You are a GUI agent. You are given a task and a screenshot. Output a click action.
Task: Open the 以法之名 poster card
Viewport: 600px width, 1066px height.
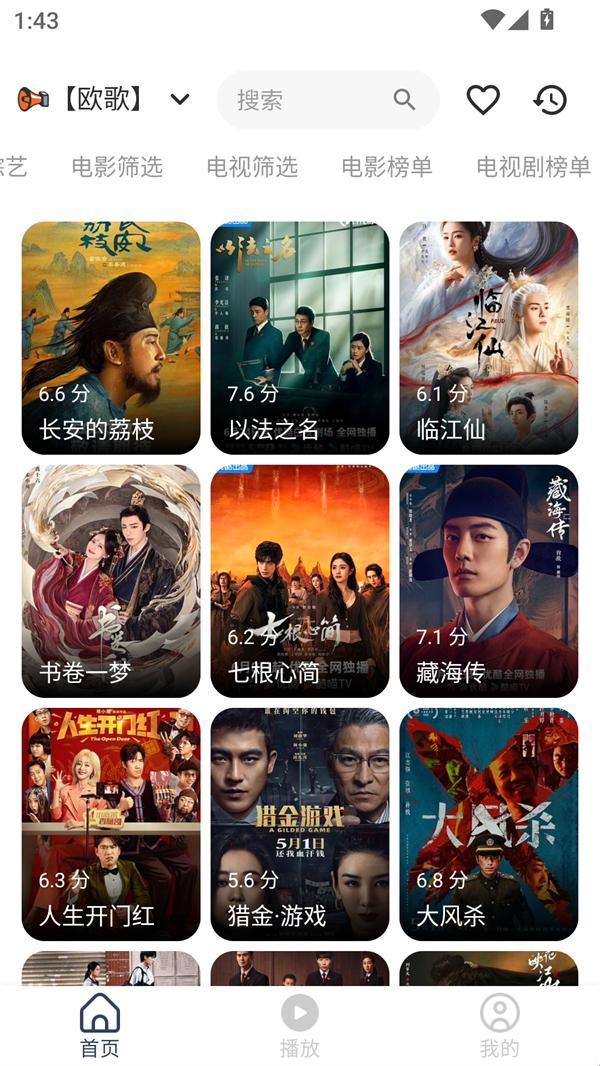tap(300, 338)
